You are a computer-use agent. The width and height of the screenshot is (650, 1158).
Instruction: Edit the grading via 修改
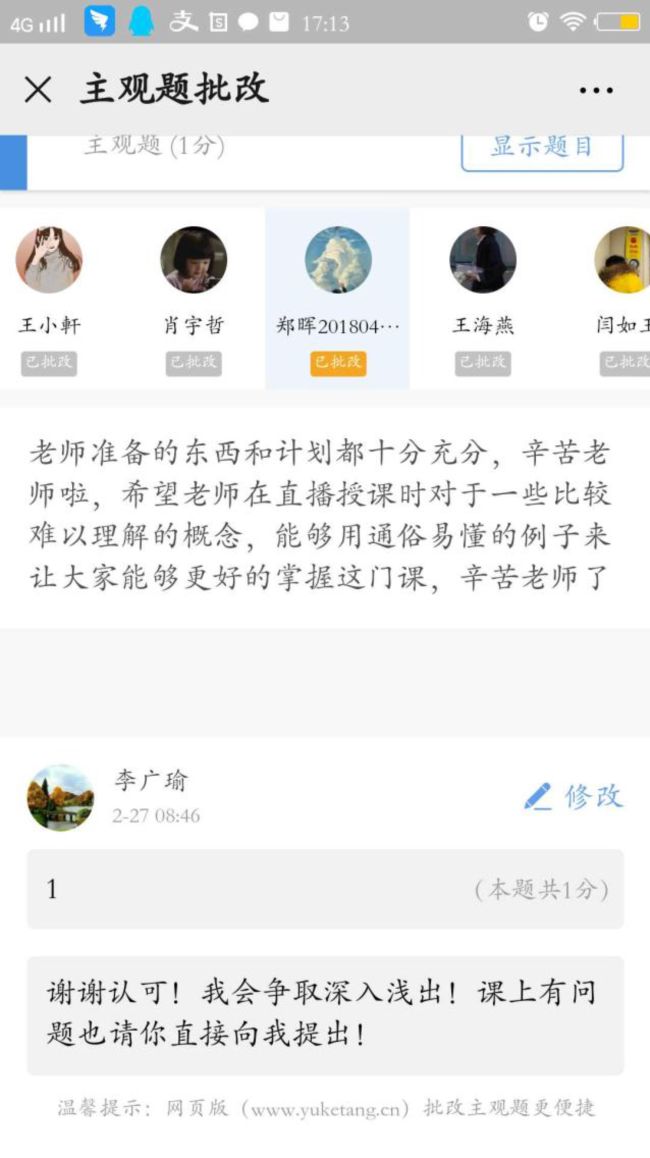[573, 796]
